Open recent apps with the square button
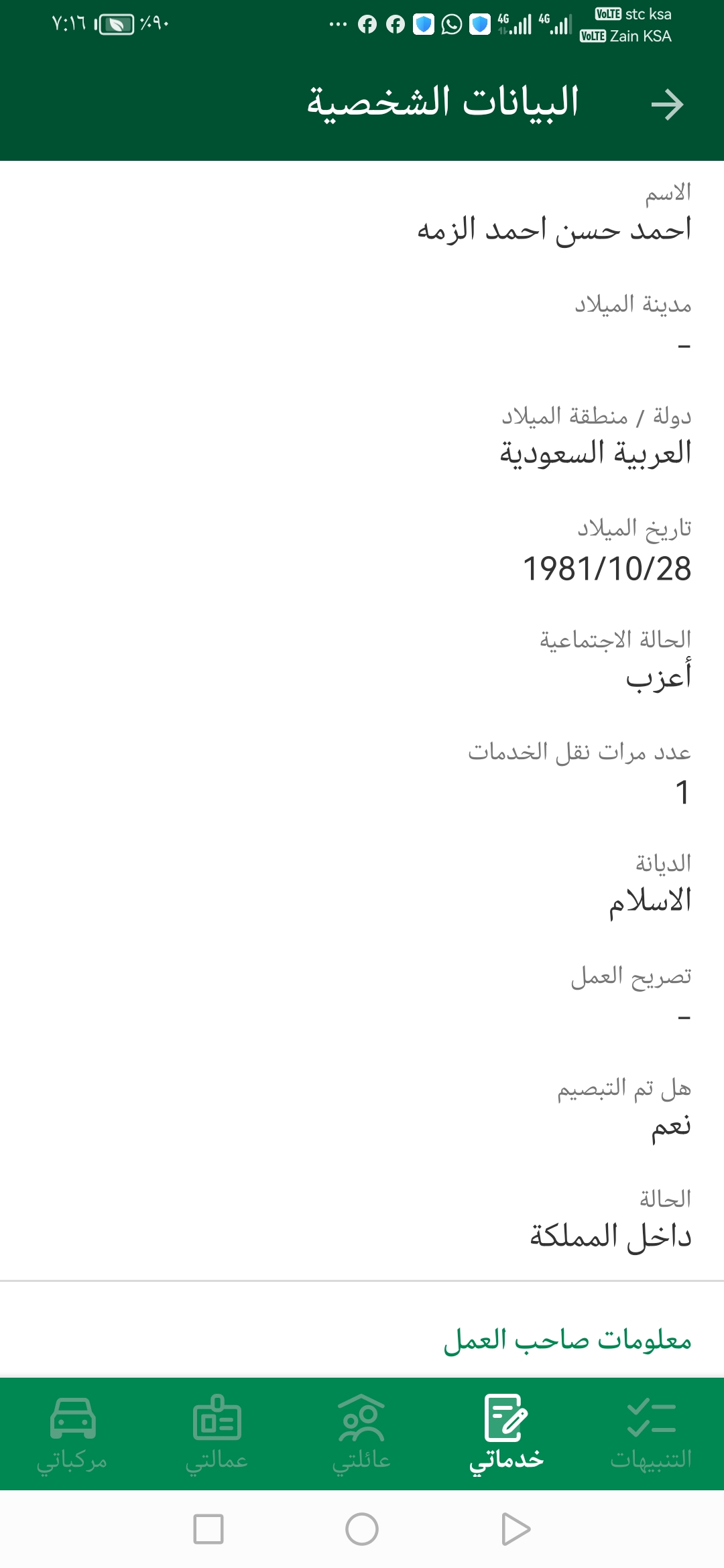724x1568 pixels. (208, 1529)
